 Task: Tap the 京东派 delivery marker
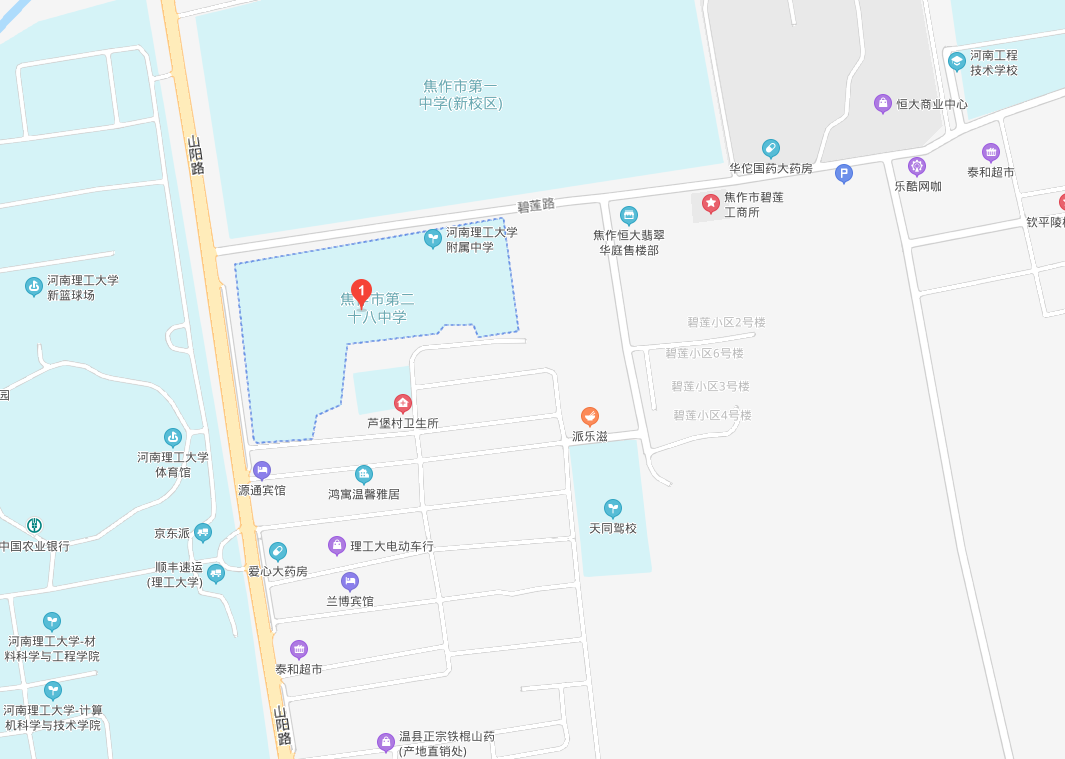pyautogui.click(x=203, y=532)
